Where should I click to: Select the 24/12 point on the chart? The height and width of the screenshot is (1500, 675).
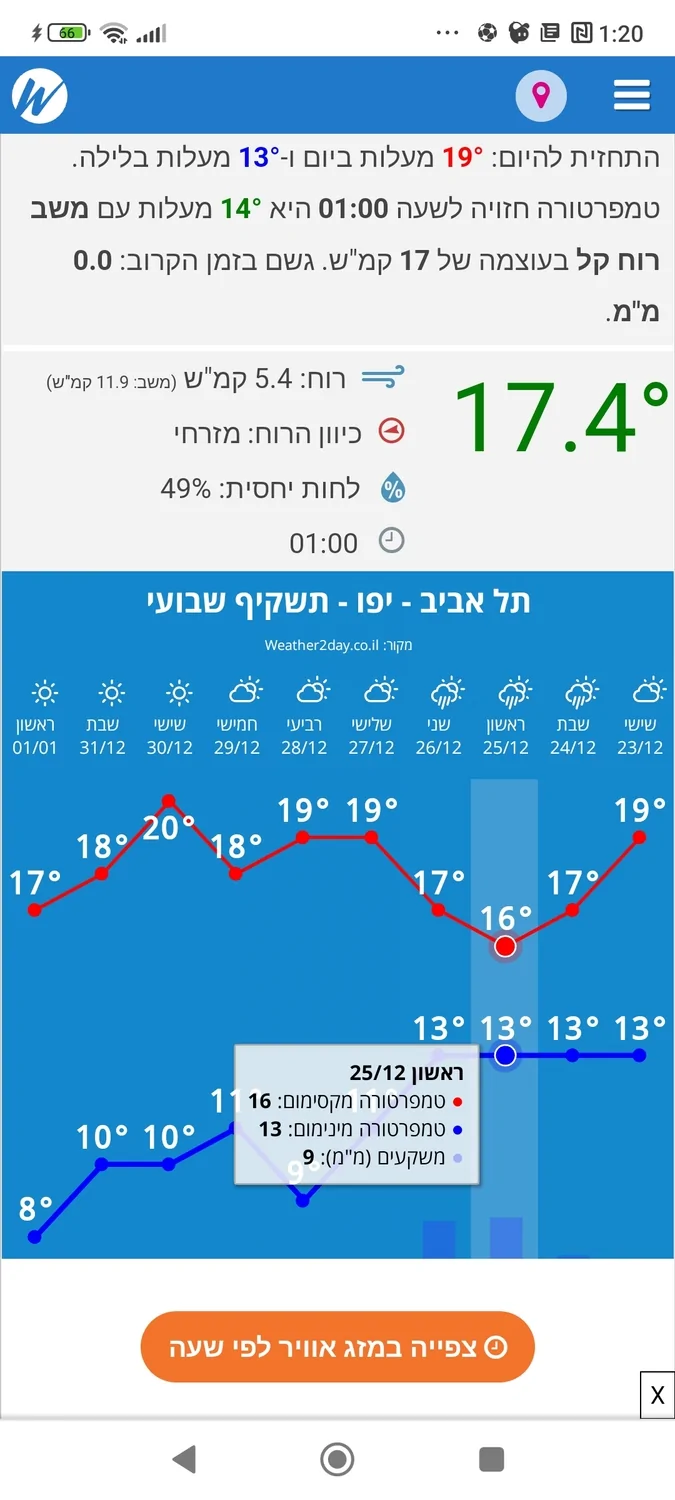(572, 910)
